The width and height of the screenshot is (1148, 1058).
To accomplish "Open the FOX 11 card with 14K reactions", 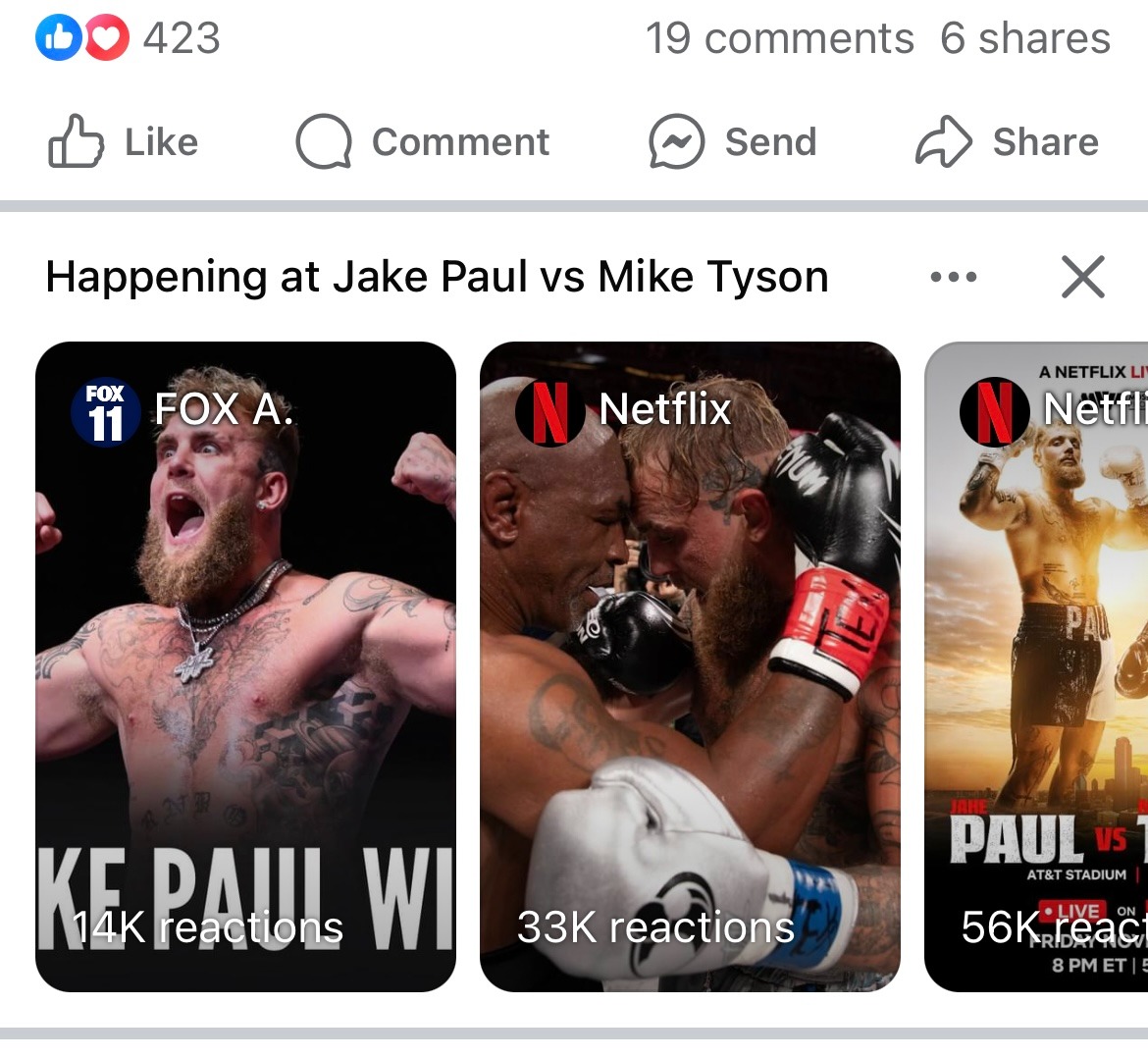I will 245,667.
